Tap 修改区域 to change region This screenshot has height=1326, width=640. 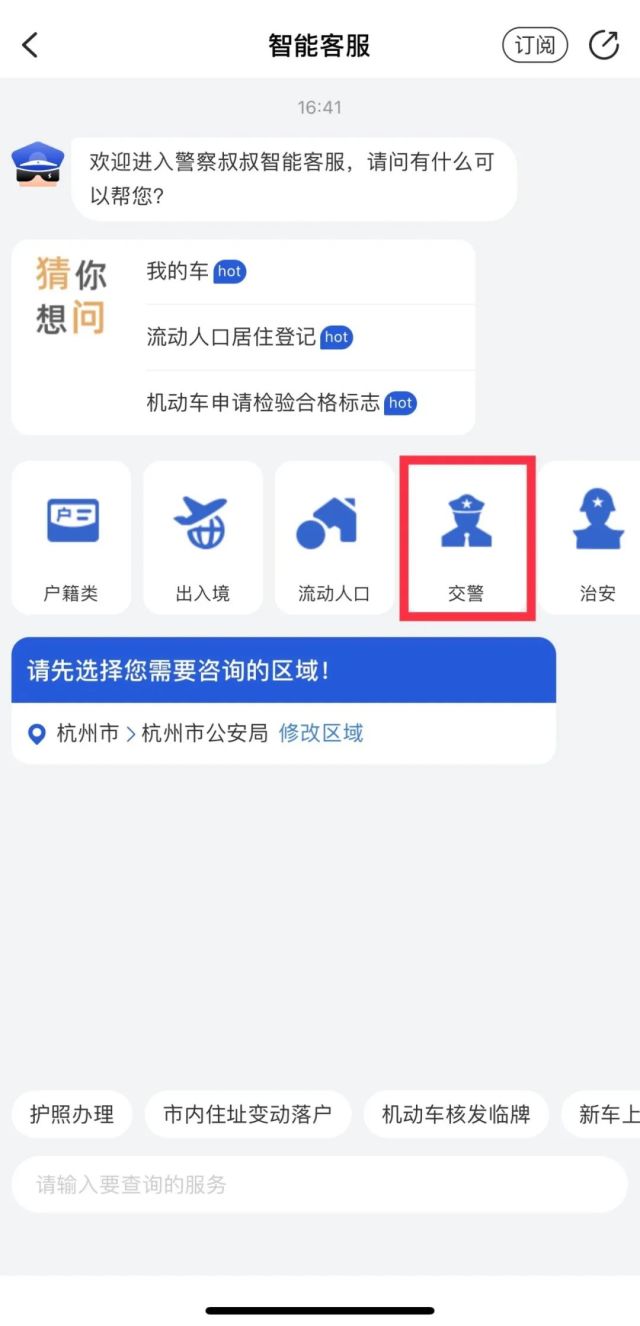tap(321, 733)
